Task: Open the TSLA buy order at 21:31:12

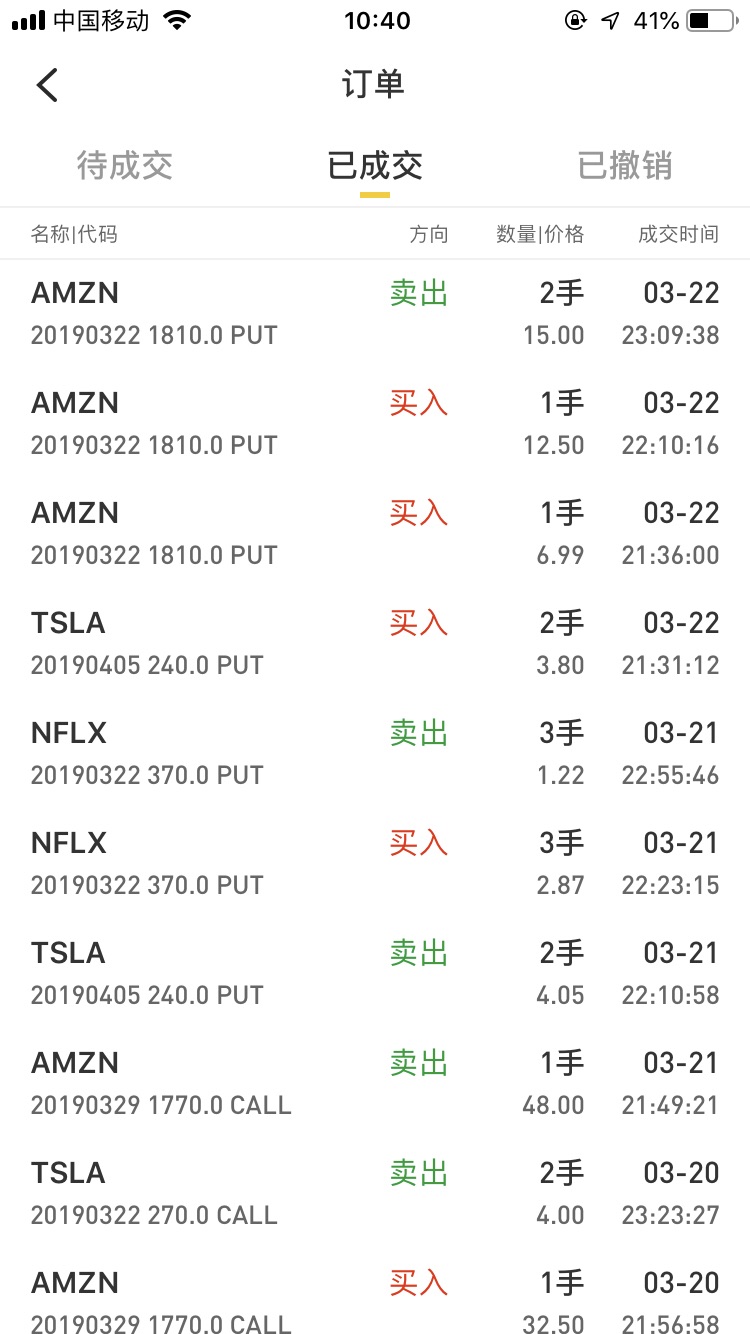Action: coord(375,644)
